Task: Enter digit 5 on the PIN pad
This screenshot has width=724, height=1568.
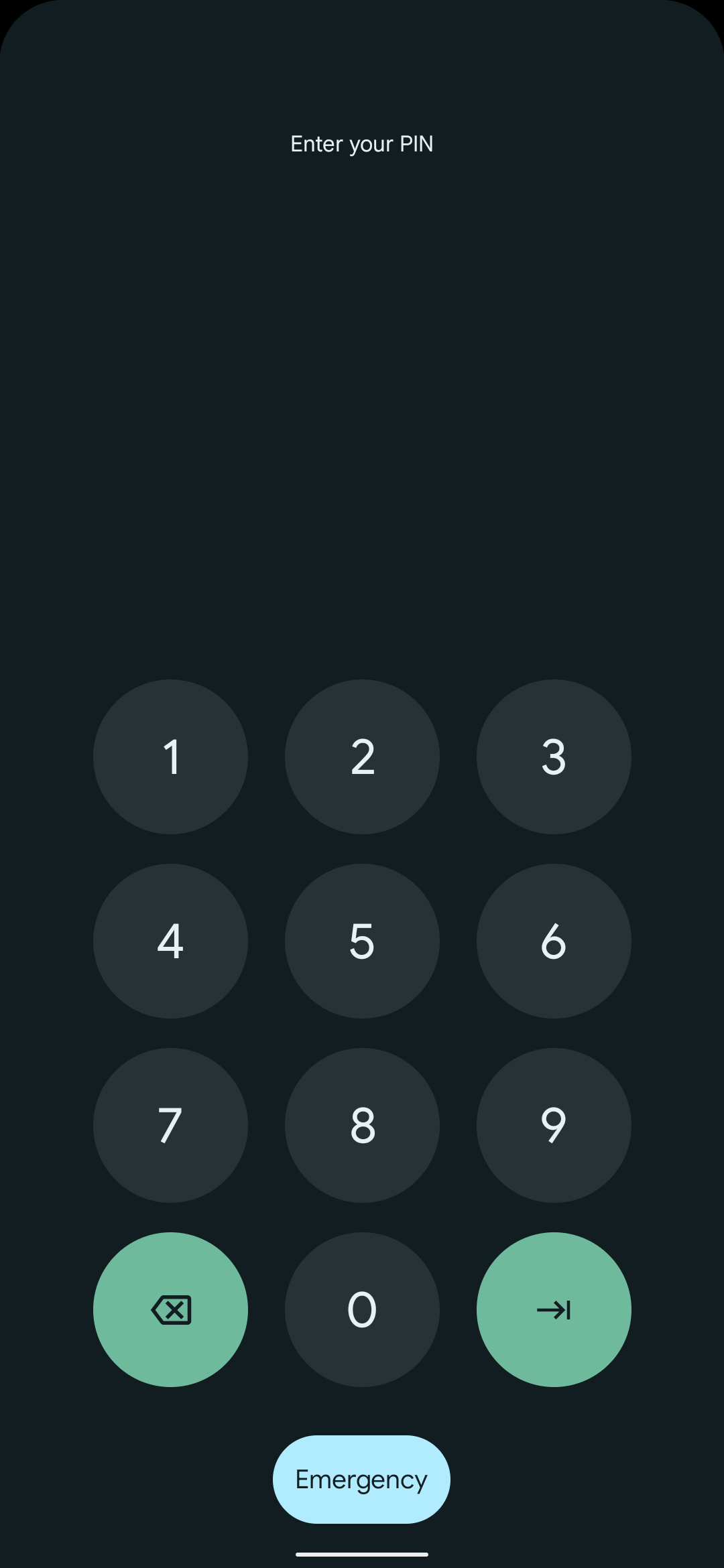Action: (x=362, y=941)
